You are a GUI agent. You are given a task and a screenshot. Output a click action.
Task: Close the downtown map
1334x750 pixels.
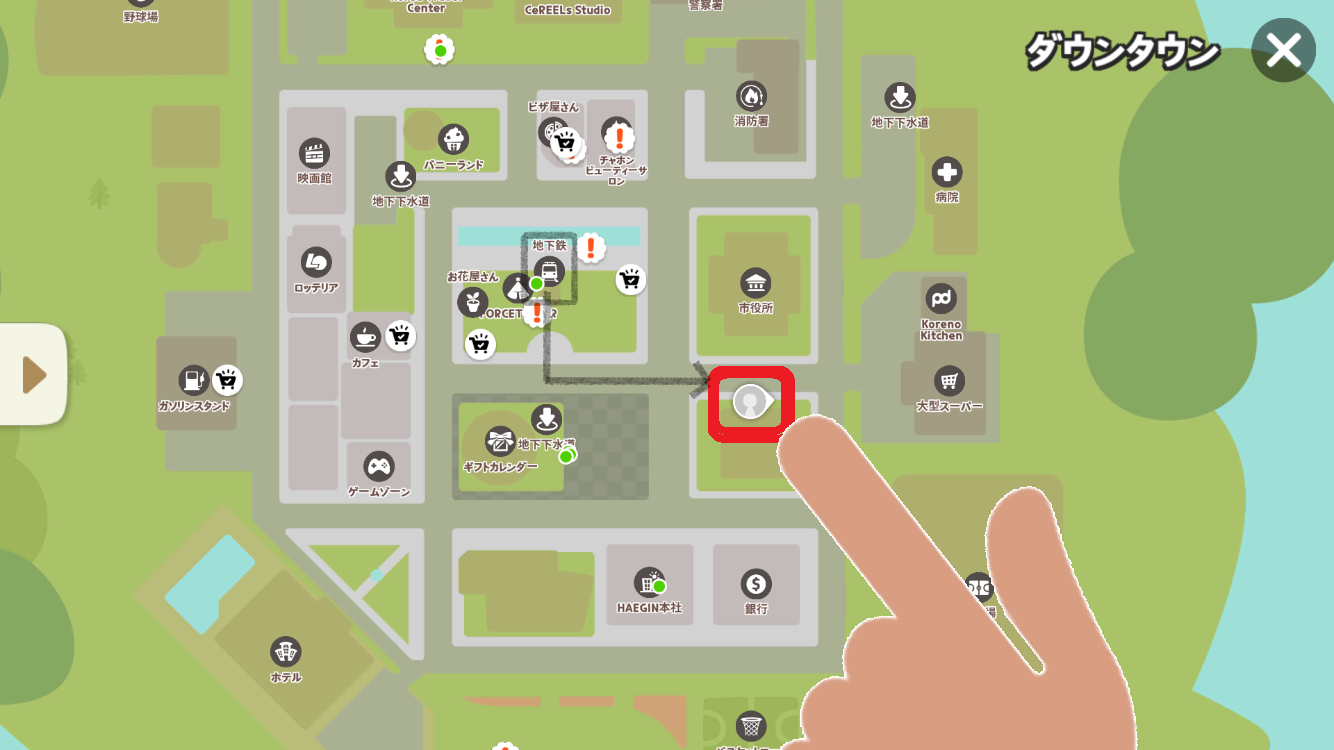[1283, 50]
